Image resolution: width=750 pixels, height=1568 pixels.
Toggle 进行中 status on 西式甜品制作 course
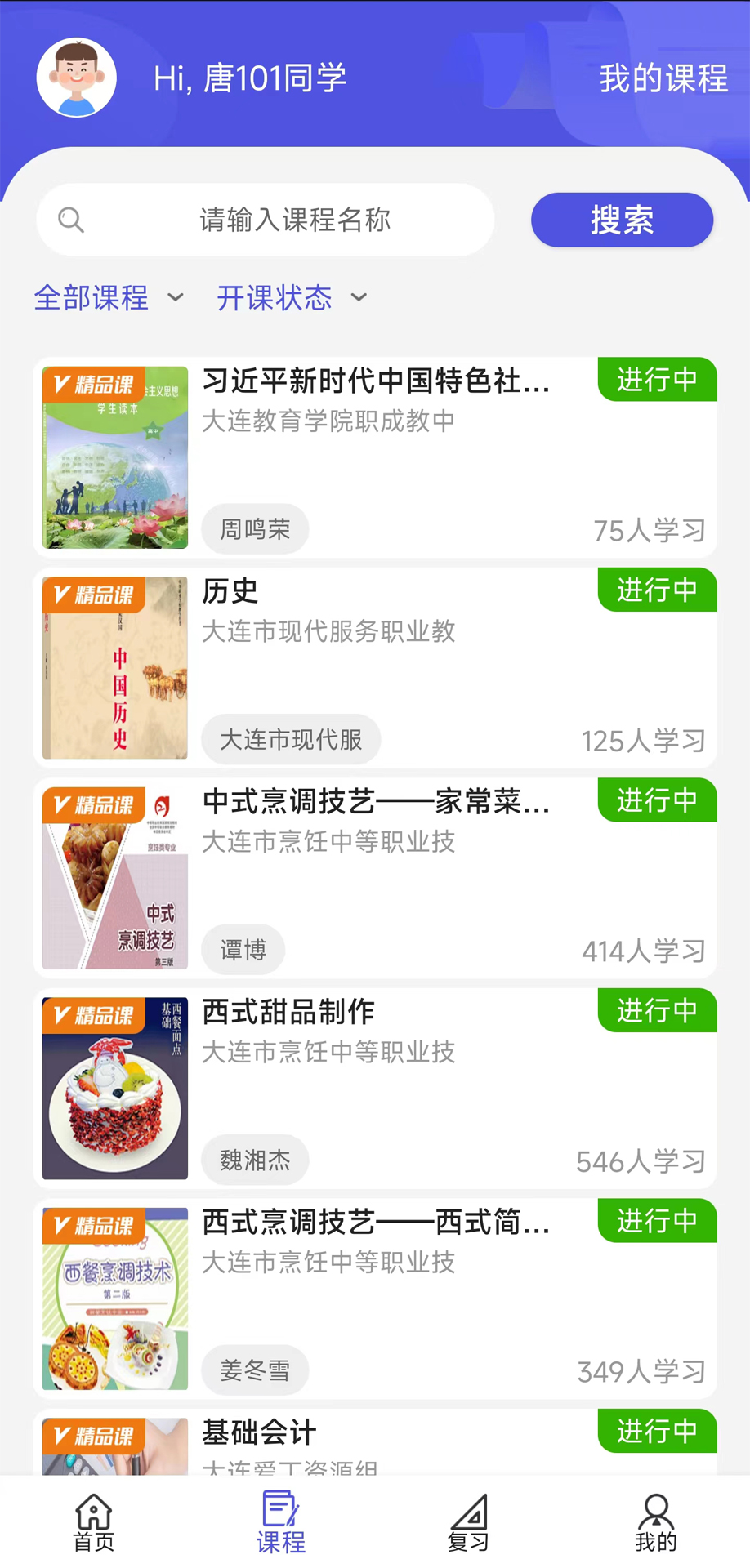tap(657, 1010)
